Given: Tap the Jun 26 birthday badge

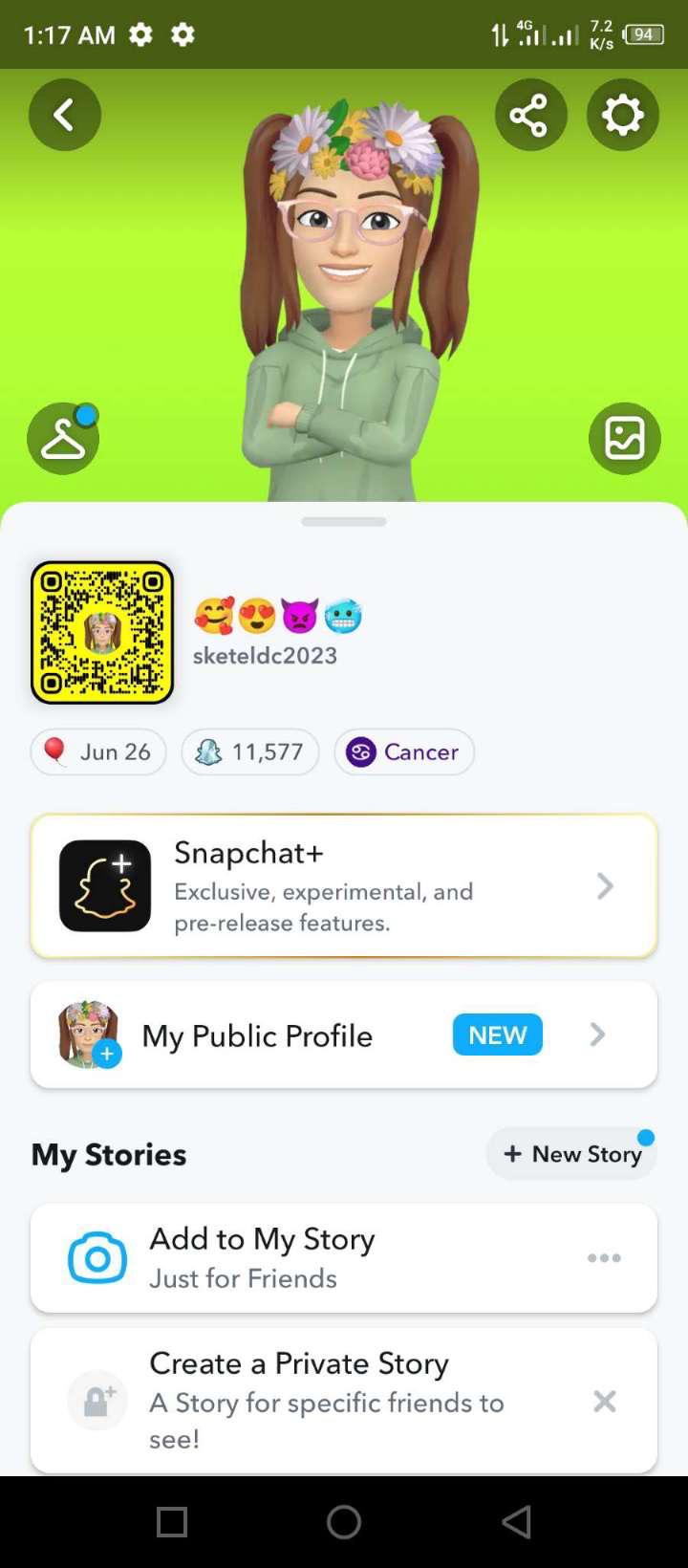Looking at the screenshot, I should [97, 751].
